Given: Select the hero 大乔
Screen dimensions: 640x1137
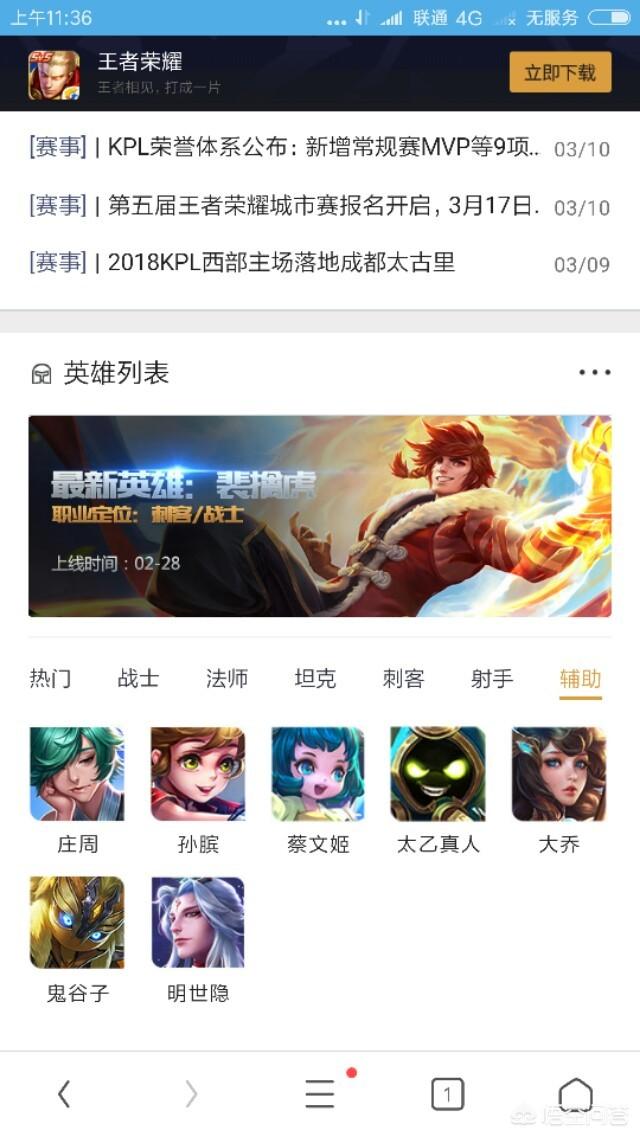Looking at the screenshot, I should click(x=559, y=790).
